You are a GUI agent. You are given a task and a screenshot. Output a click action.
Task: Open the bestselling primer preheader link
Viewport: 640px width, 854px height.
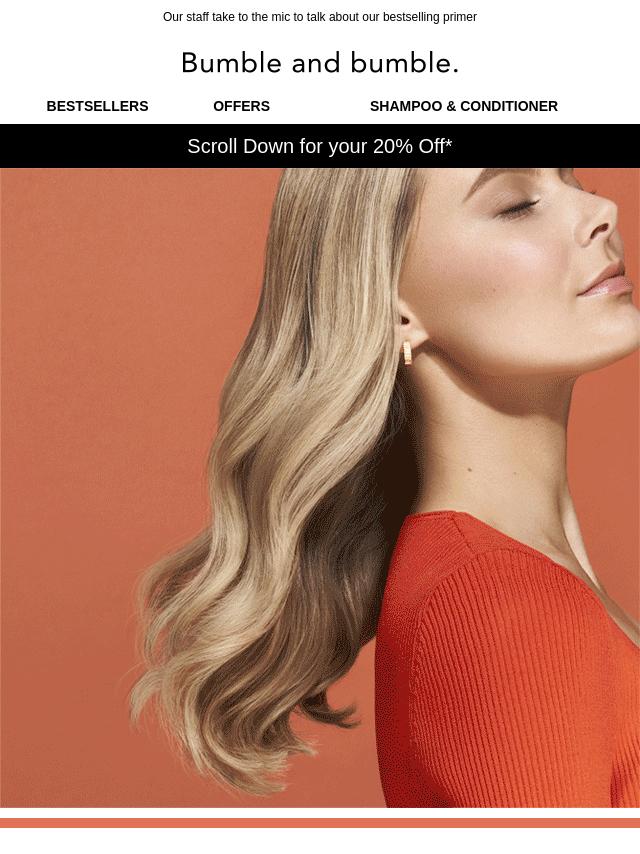[x=320, y=17]
